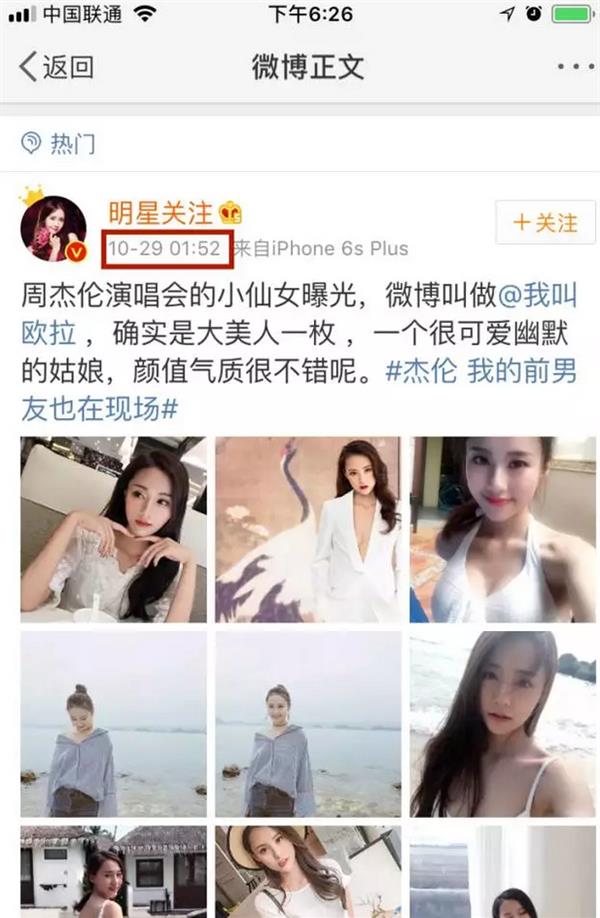600x918 pixels.
Task: View photo of woman in white suit
Action: coord(308,528)
